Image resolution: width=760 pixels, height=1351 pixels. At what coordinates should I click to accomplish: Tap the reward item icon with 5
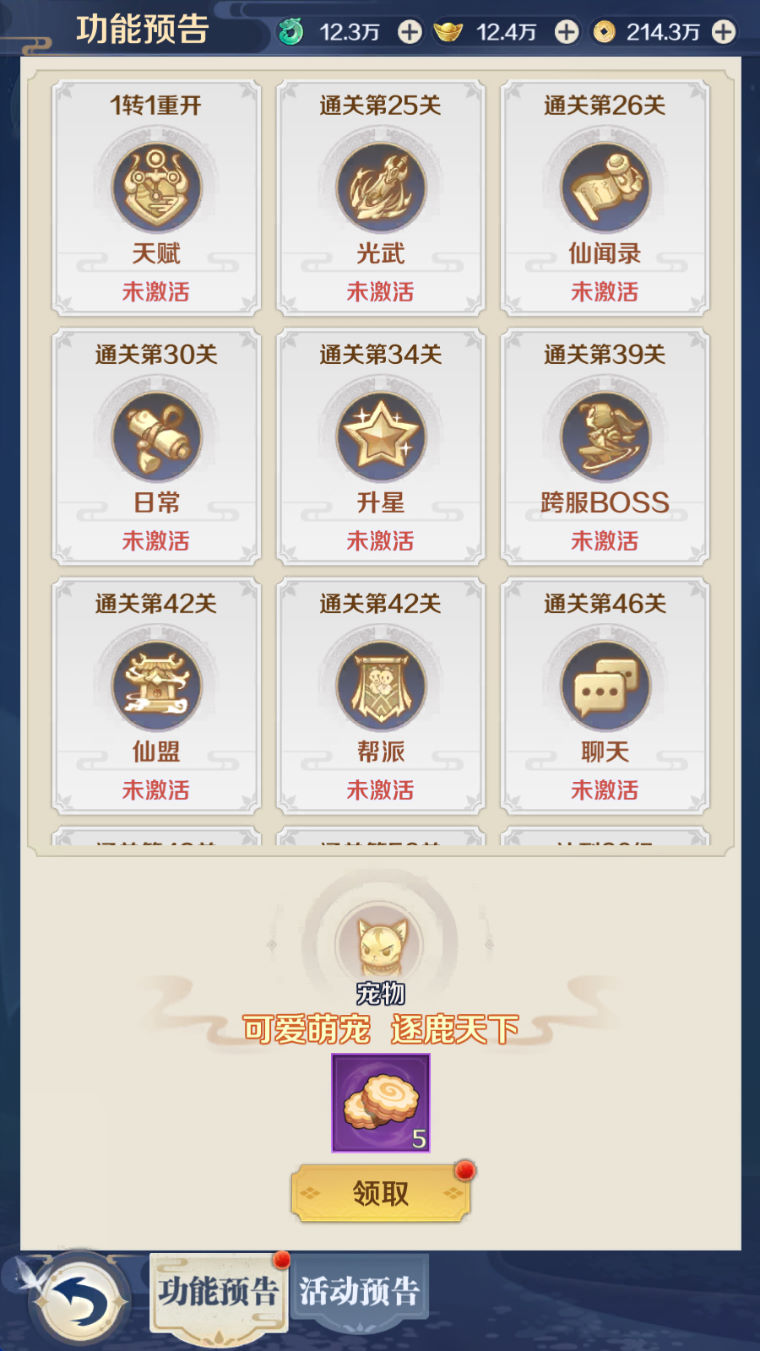click(x=381, y=1102)
